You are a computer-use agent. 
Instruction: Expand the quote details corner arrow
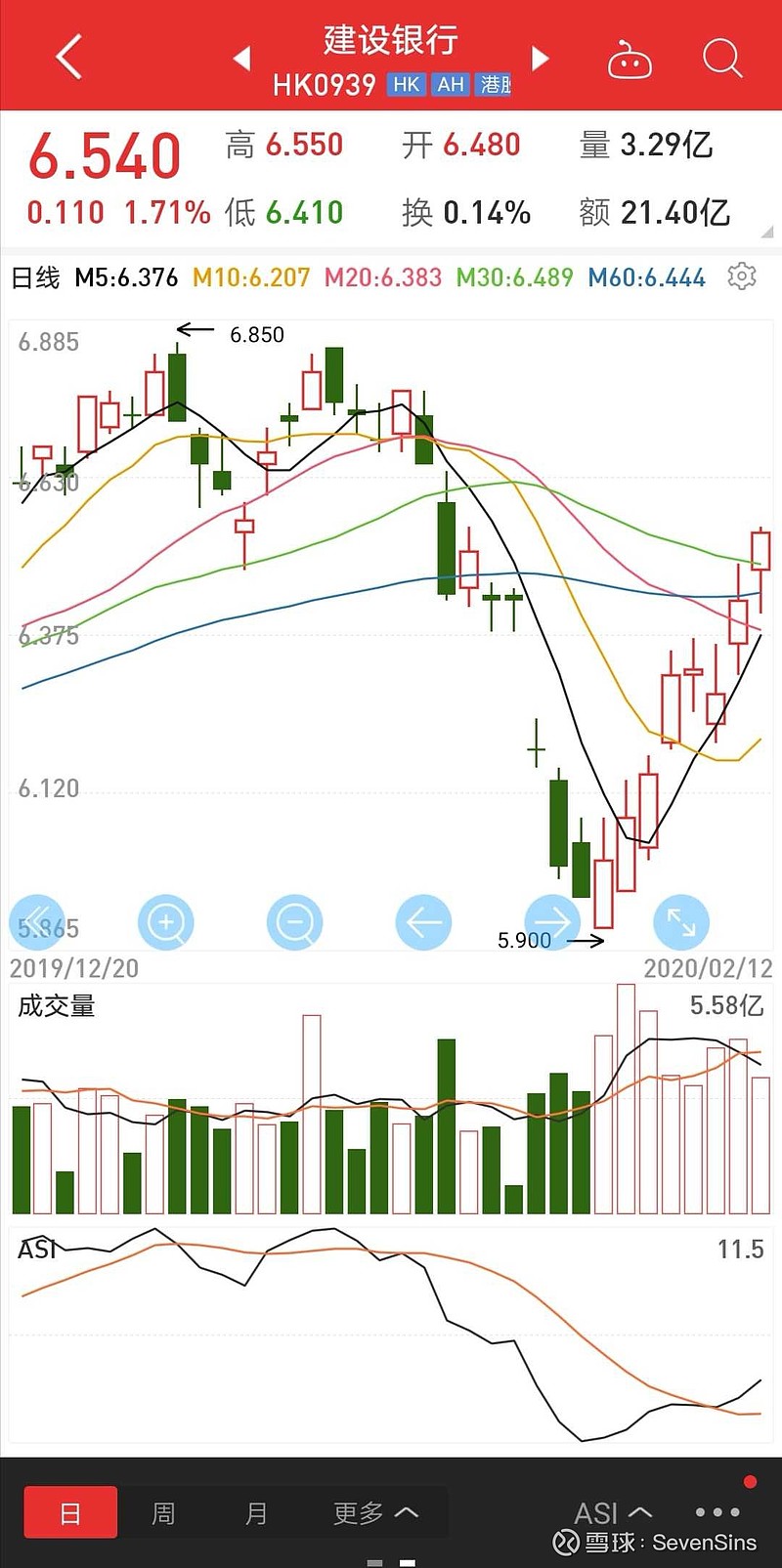point(766,233)
